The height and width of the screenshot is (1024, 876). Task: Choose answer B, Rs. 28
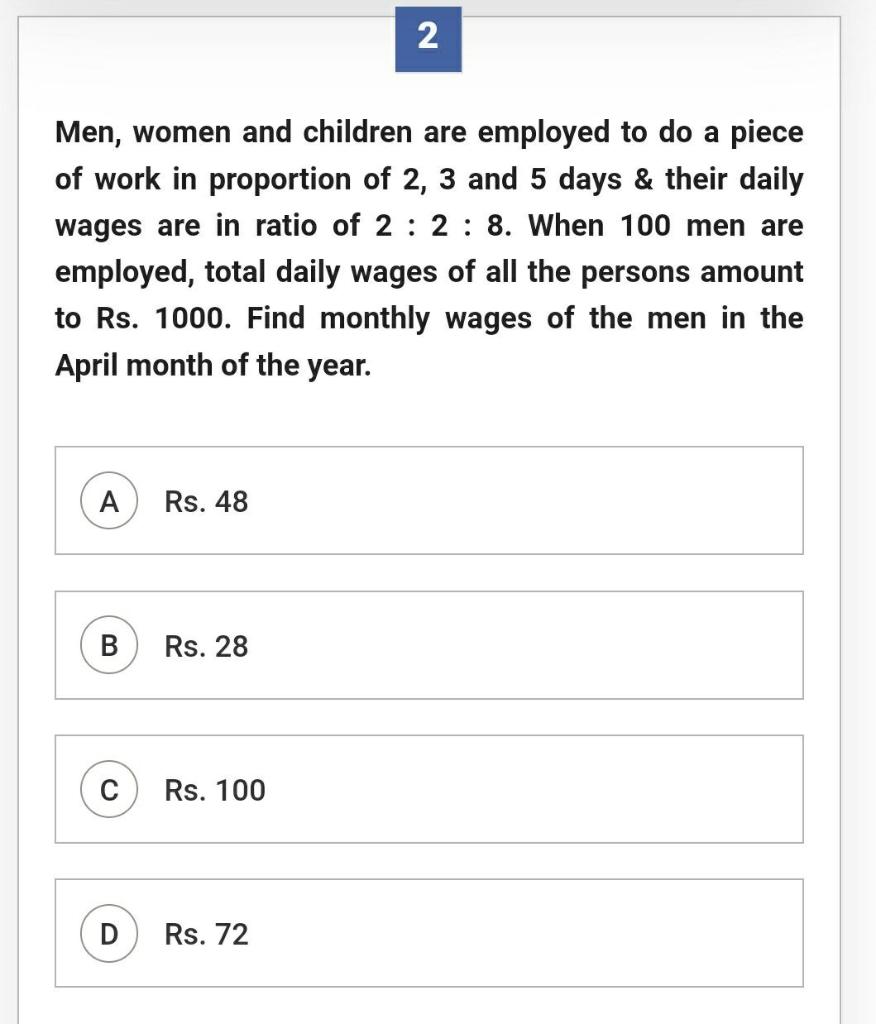point(429,645)
